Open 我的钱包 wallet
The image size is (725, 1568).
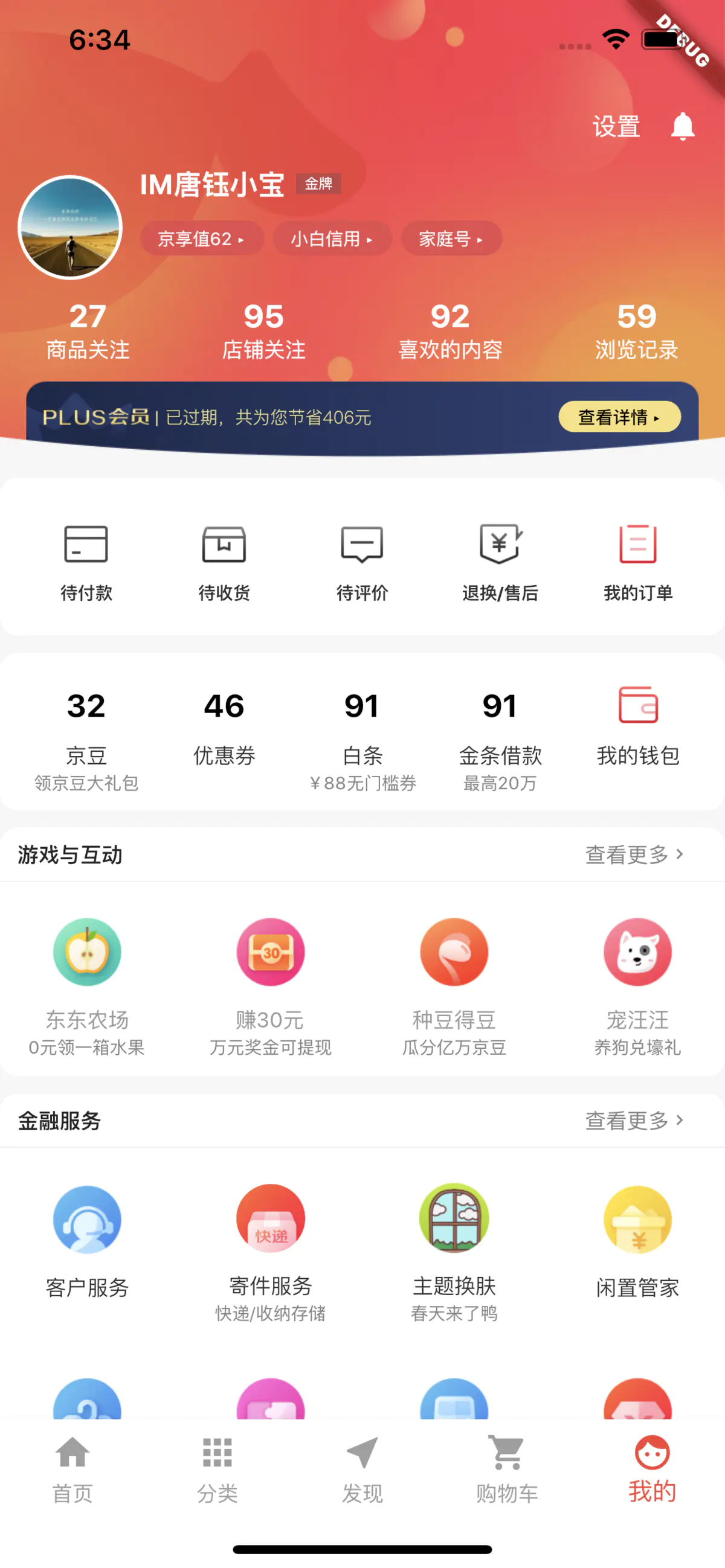click(x=638, y=726)
